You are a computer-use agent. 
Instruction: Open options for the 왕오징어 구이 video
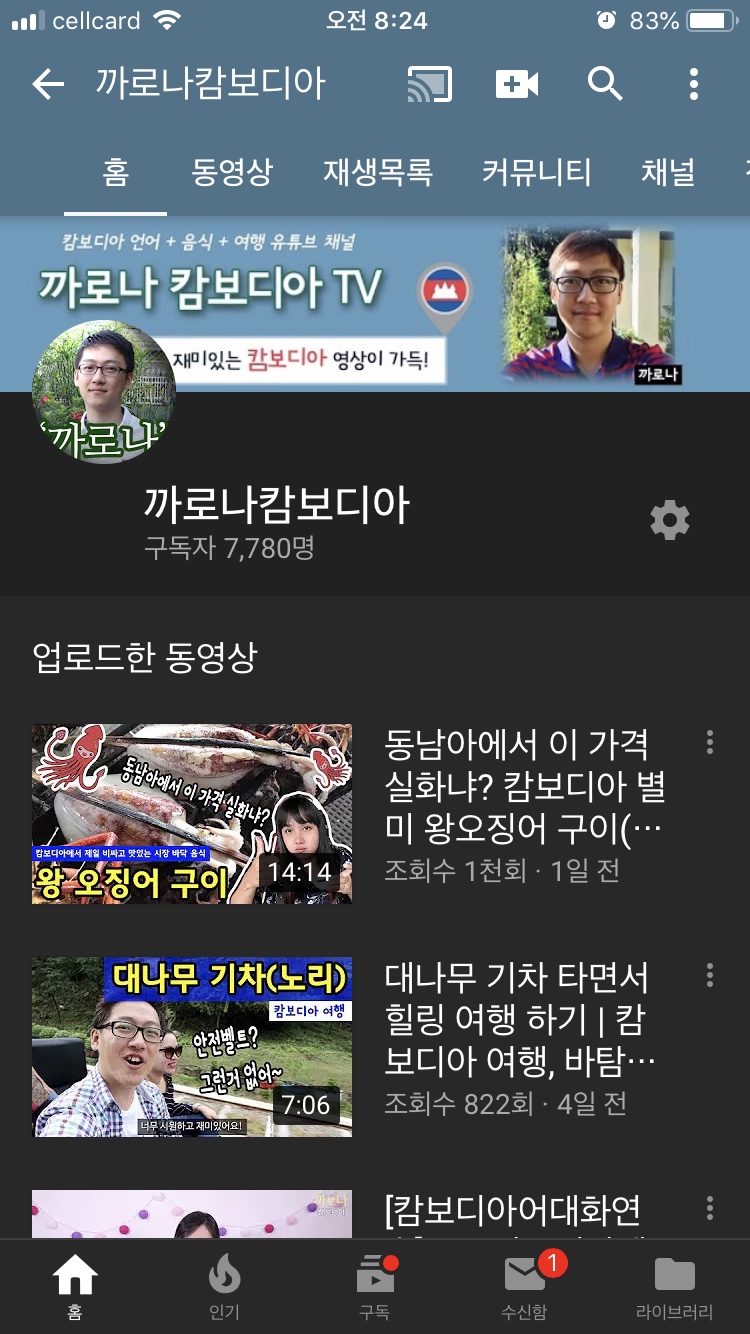[x=710, y=742]
